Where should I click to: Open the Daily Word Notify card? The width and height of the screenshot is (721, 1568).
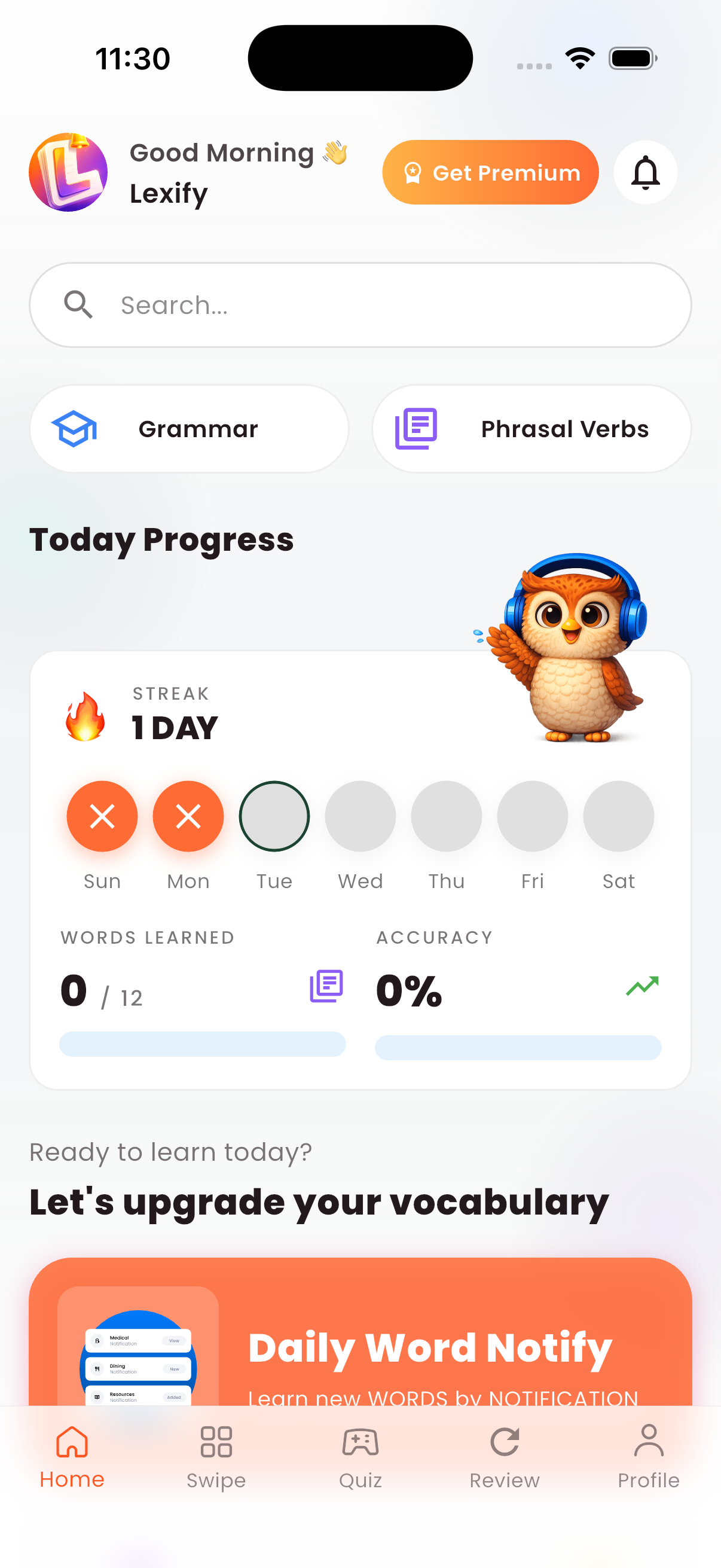360,1332
